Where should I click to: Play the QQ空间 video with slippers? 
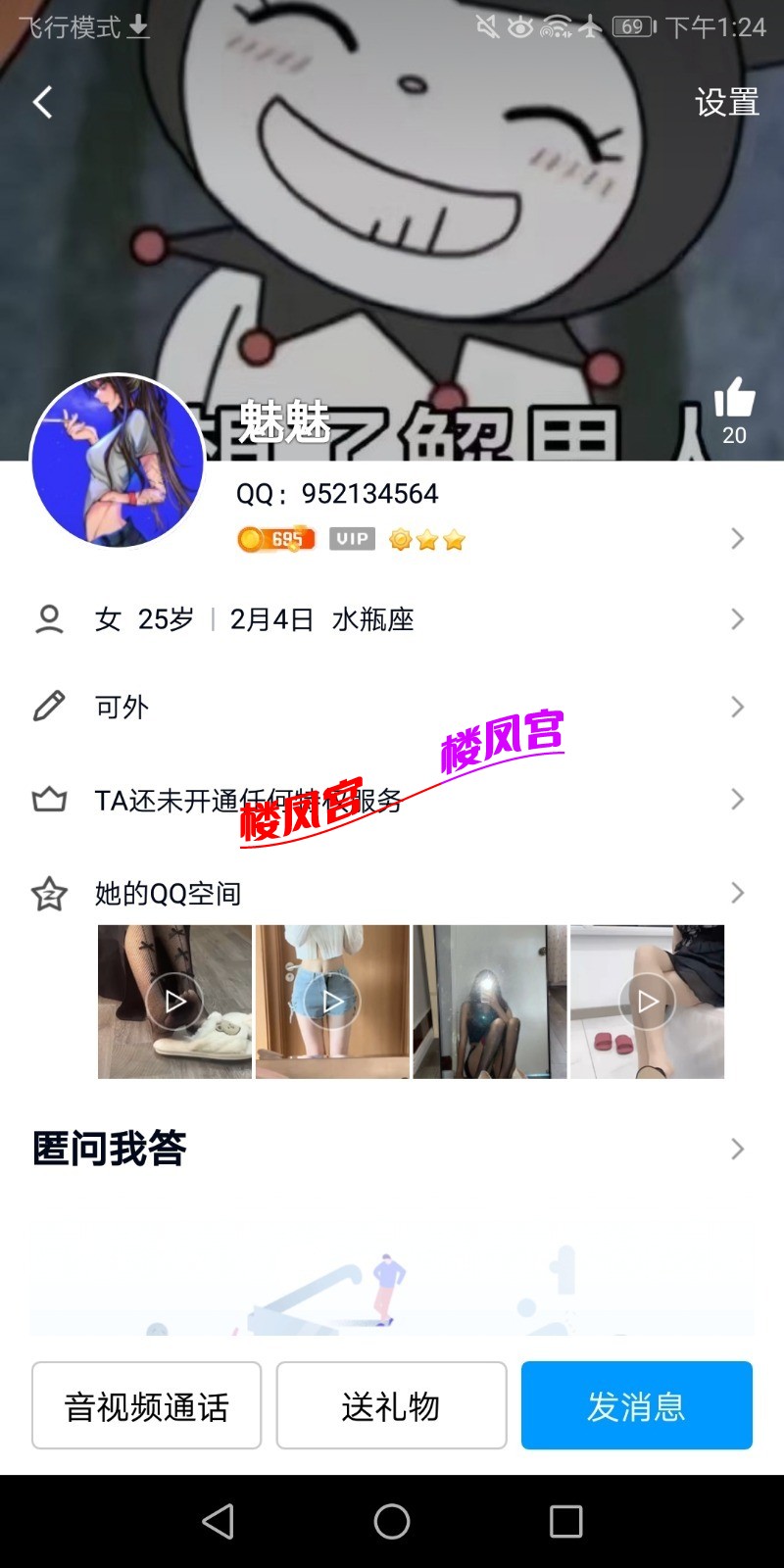pos(174,1002)
